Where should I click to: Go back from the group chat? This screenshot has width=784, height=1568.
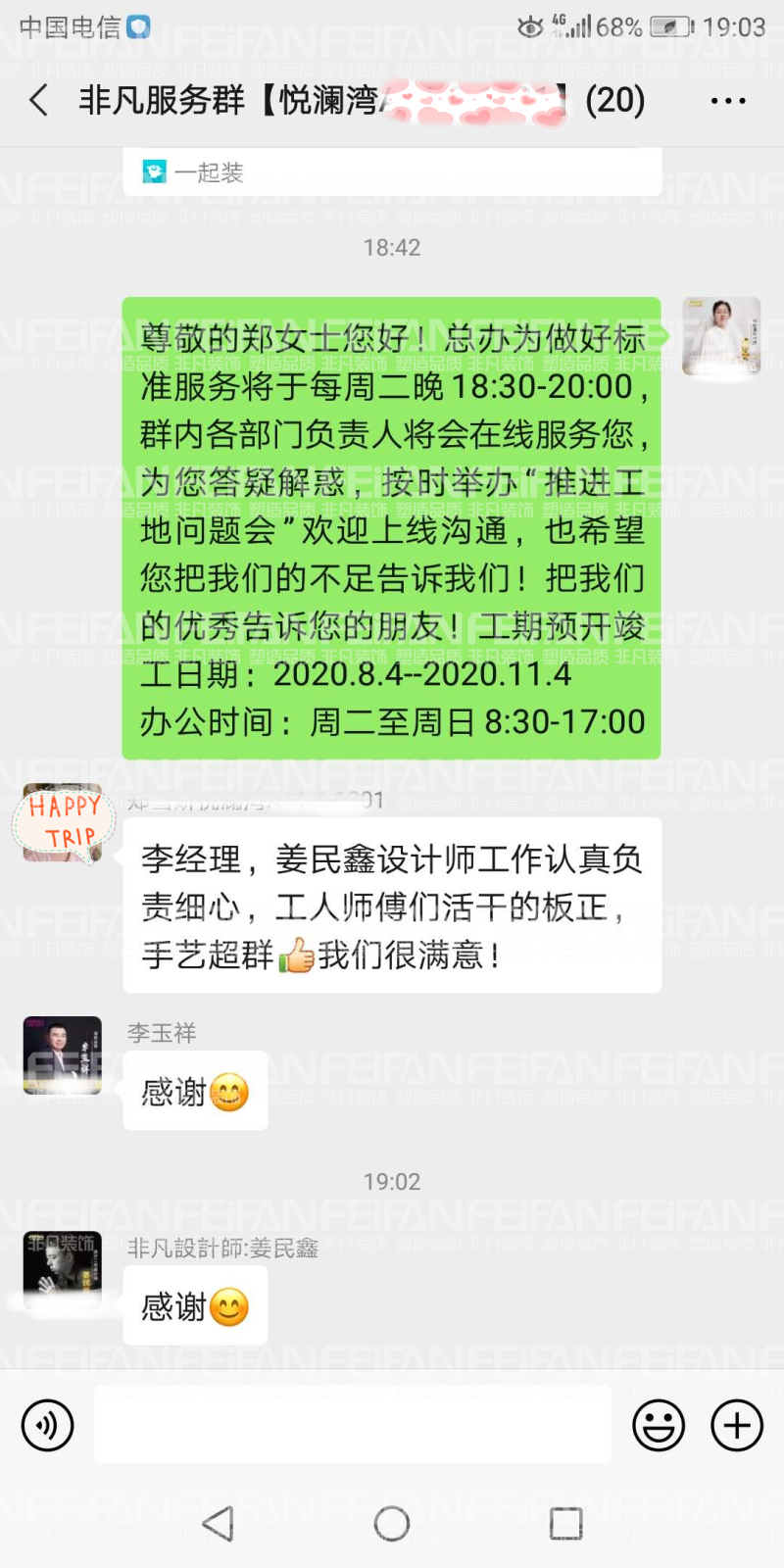(x=39, y=100)
